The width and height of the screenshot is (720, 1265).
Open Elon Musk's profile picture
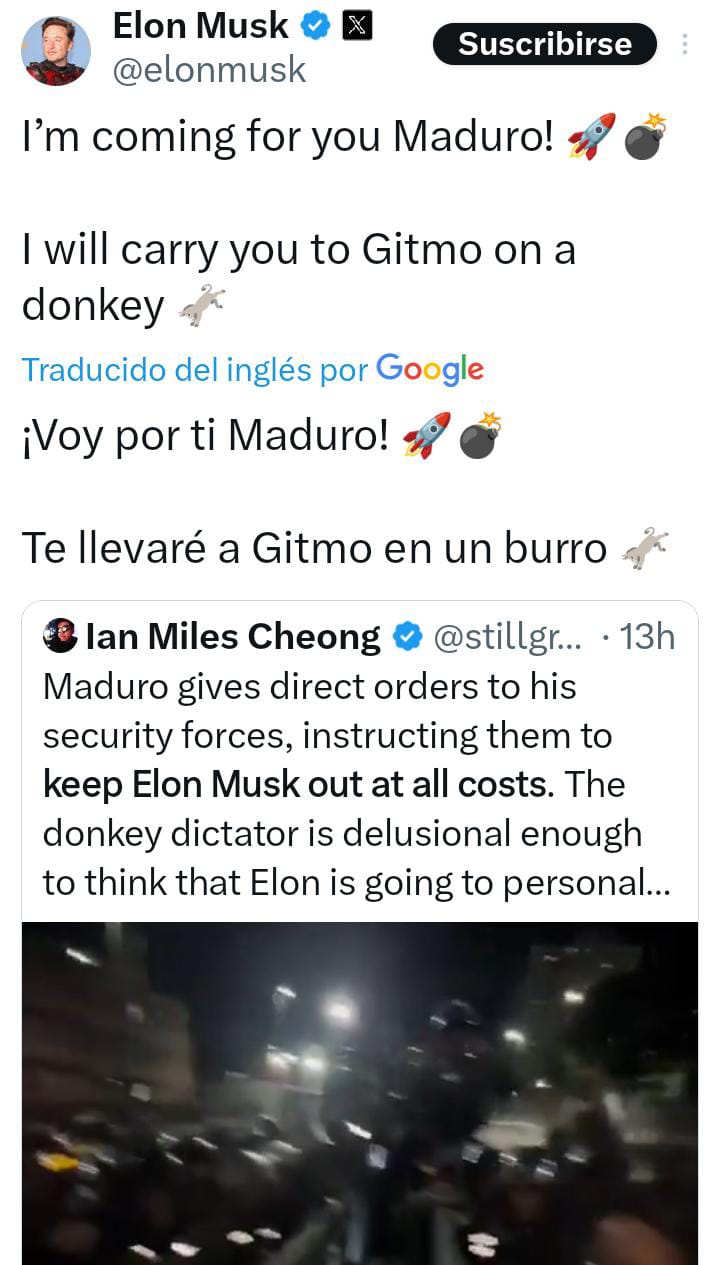[56, 49]
